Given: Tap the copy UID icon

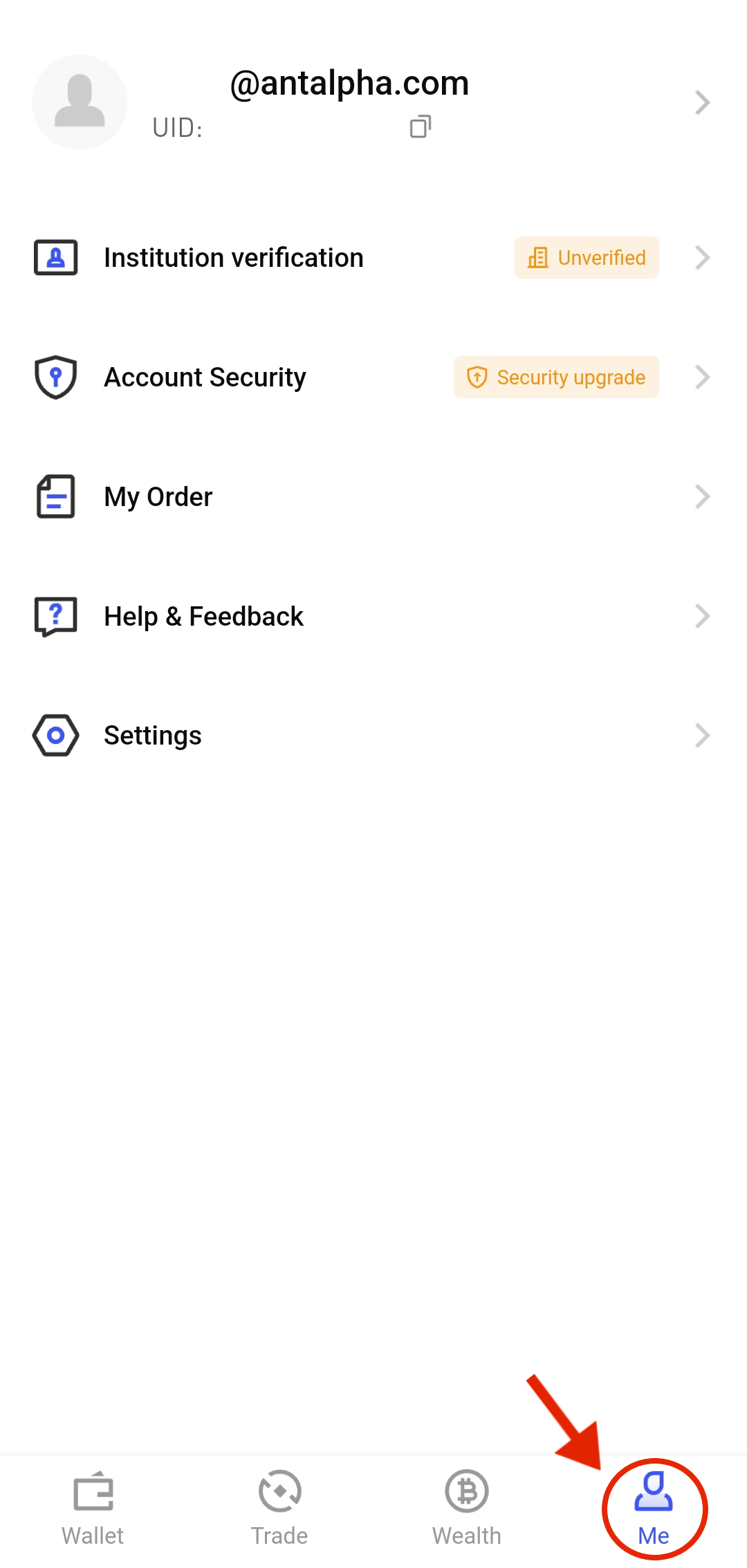Looking at the screenshot, I should (x=419, y=126).
